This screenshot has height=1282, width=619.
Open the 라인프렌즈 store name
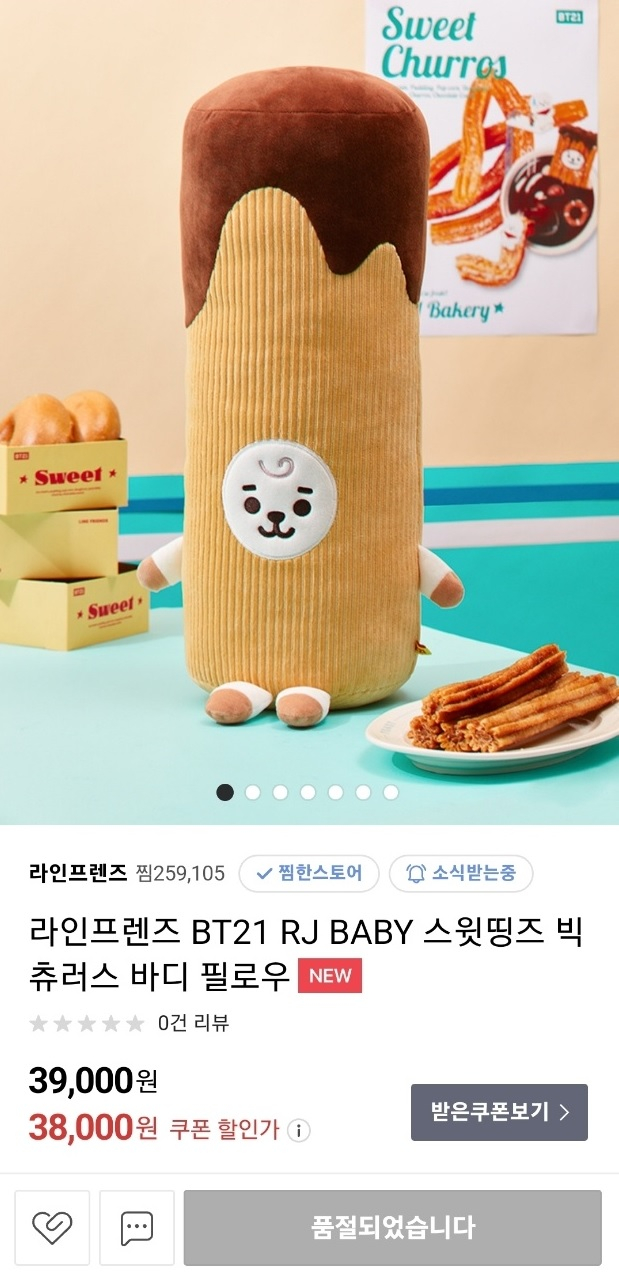[x=78, y=873]
